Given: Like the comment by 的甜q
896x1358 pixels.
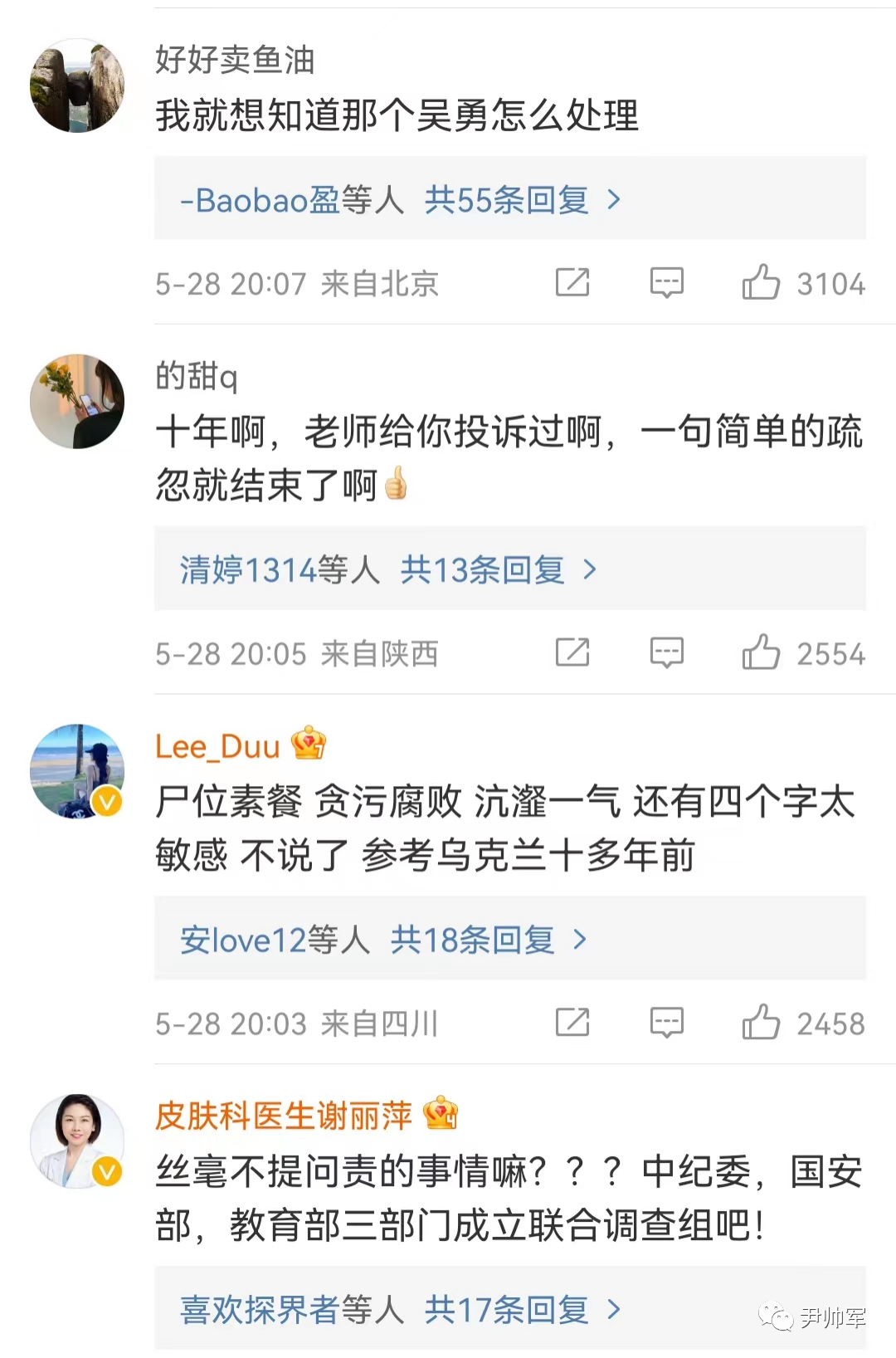Looking at the screenshot, I should (761, 653).
